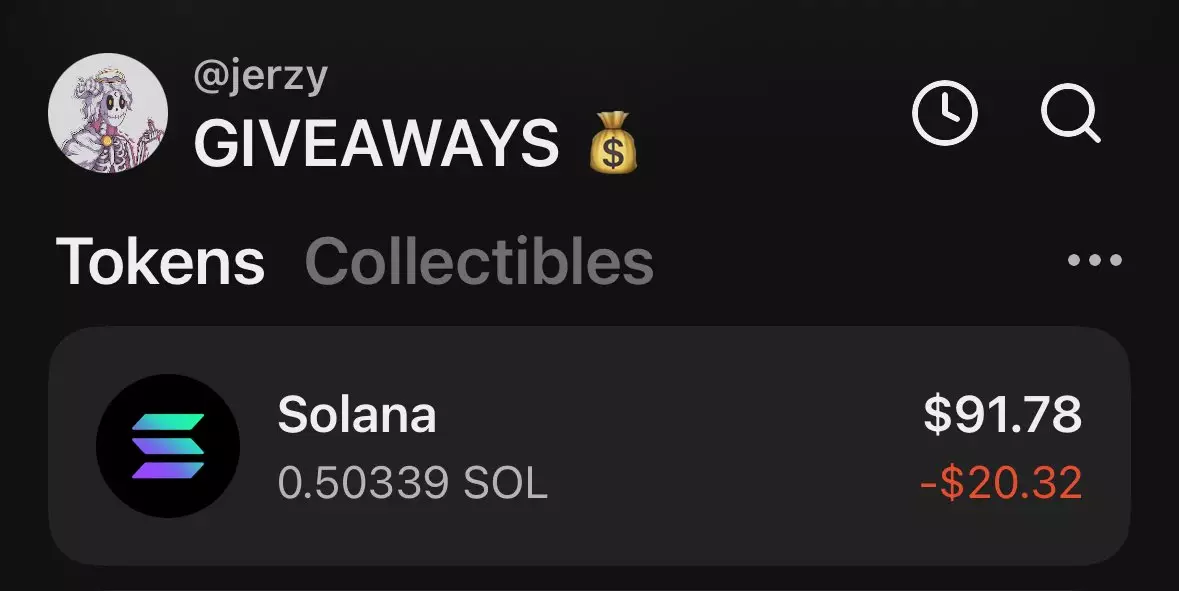Screen dimensions: 1179x591
Task: Tap the @jerzy profile avatar
Action: pyautogui.click(x=108, y=113)
